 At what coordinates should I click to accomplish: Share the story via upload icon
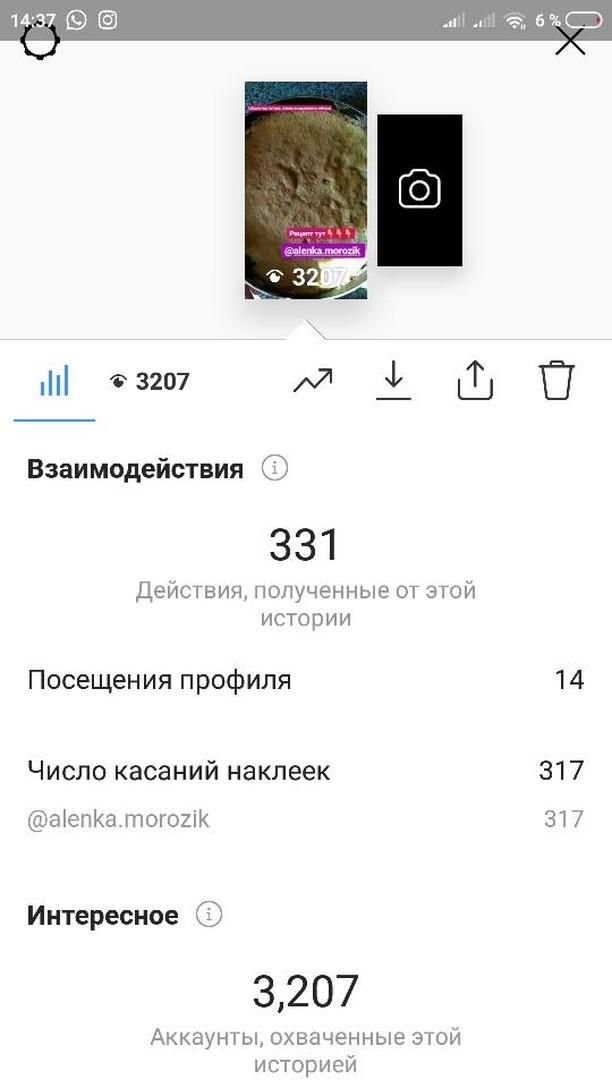pyautogui.click(x=475, y=381)
